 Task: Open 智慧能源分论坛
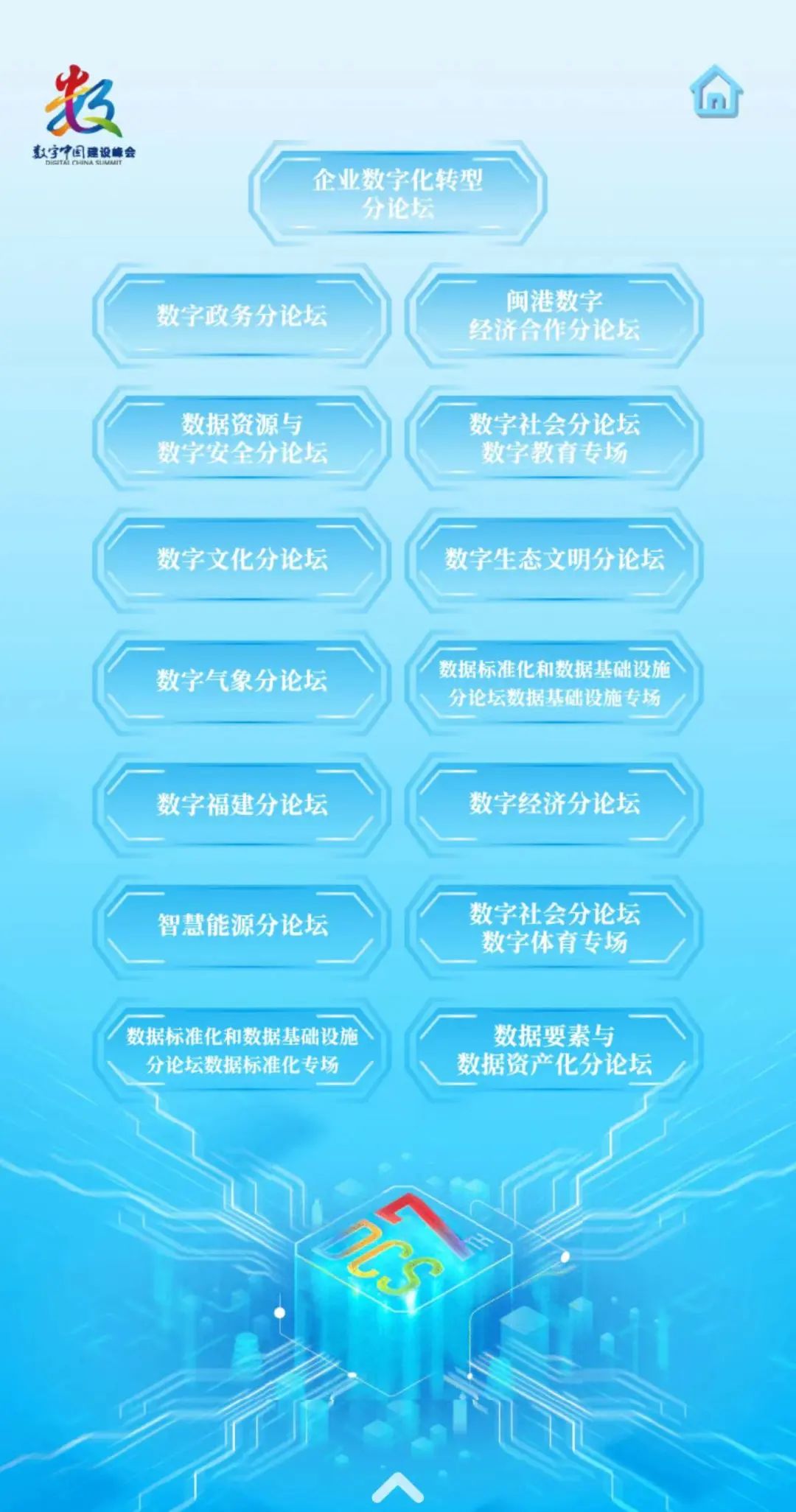[242, 925]
